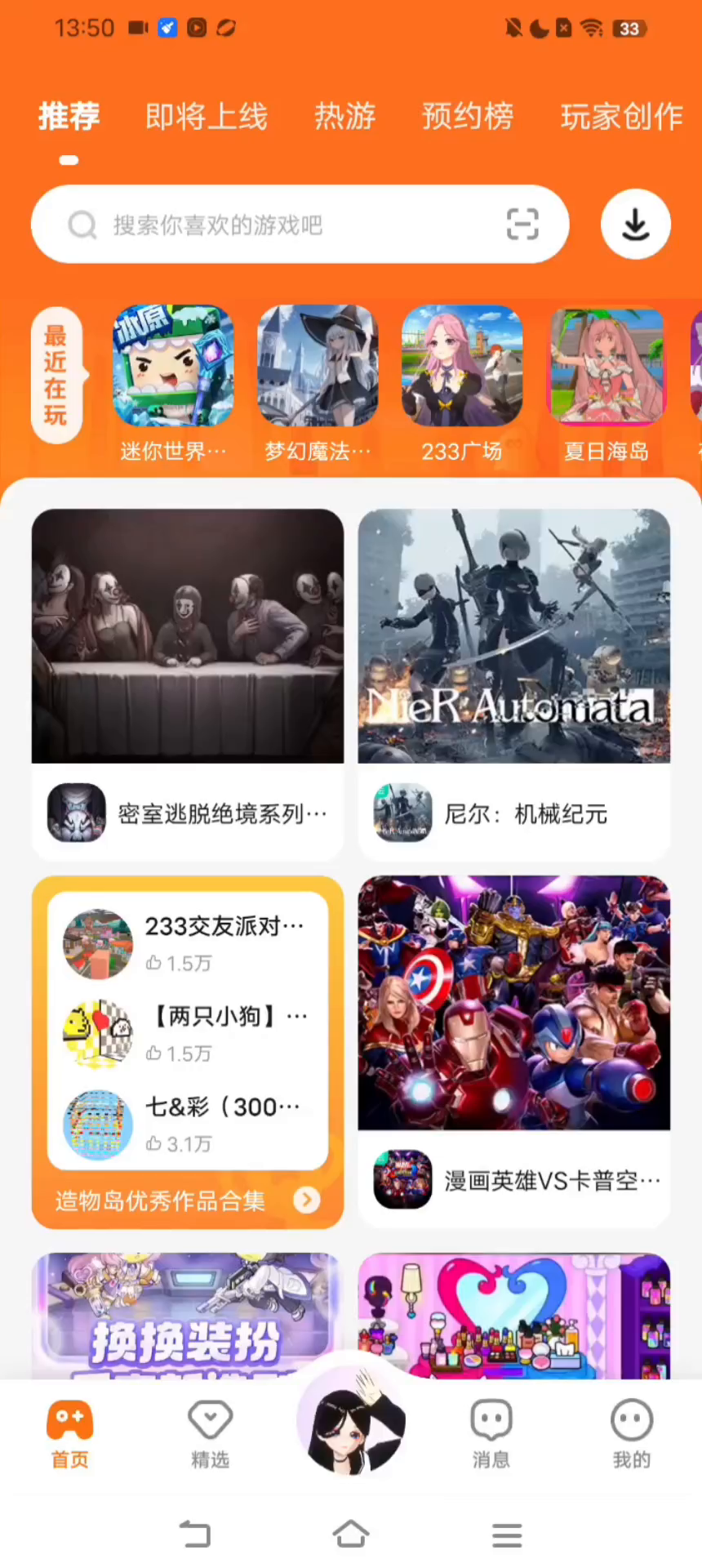Open the 预约榜 tab
The image size is (702, 1568).
[467, 117]
